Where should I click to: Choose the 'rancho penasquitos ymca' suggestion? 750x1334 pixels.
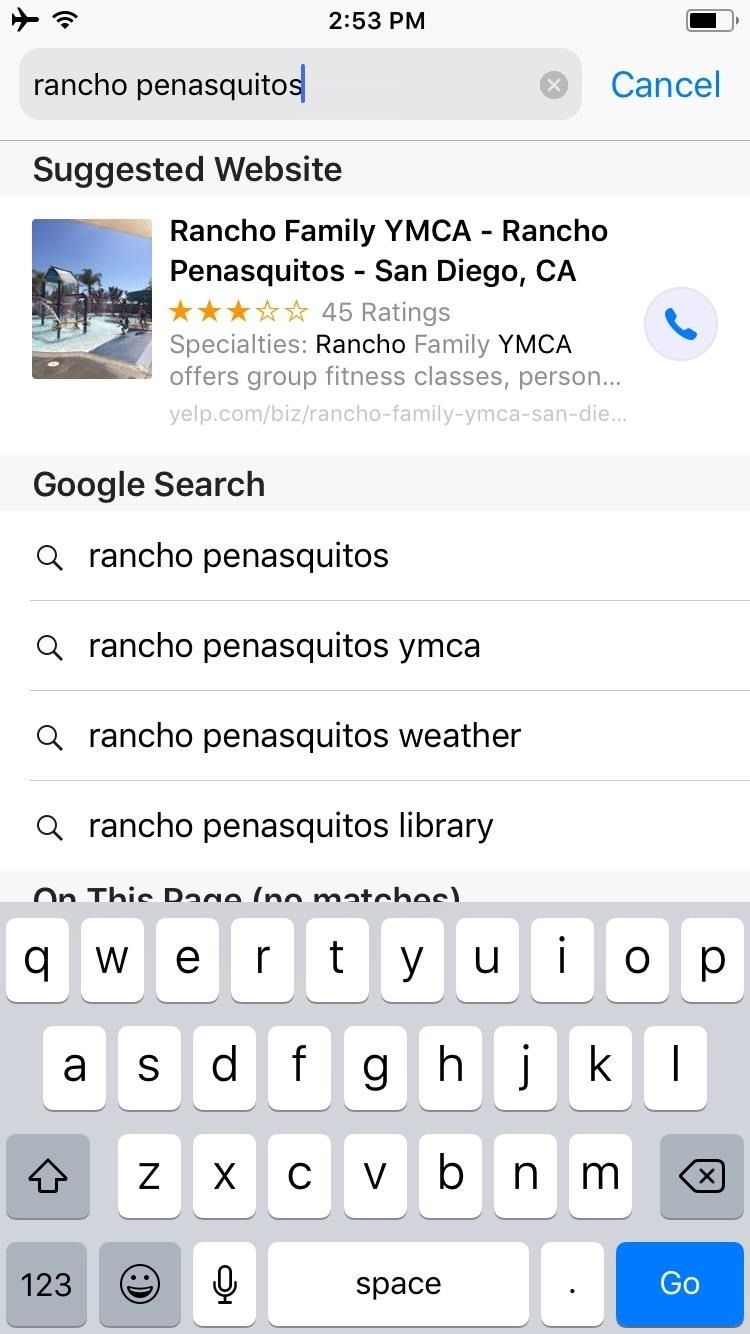(284, 646)
